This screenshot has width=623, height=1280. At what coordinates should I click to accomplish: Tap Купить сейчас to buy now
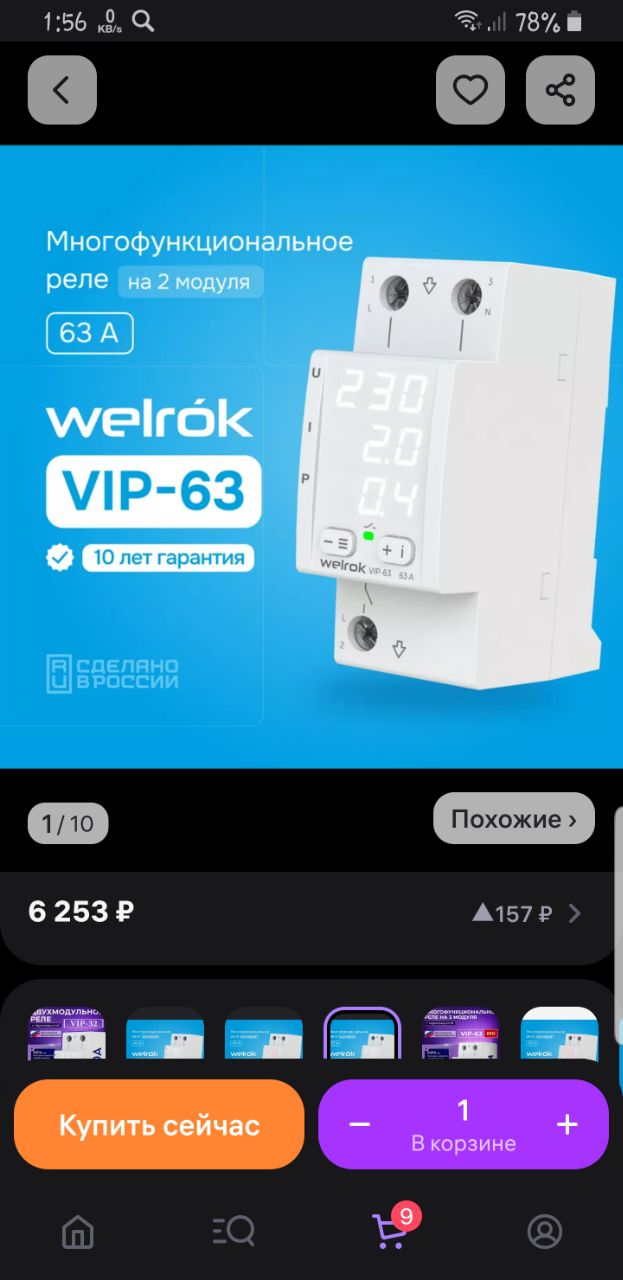159,1125
